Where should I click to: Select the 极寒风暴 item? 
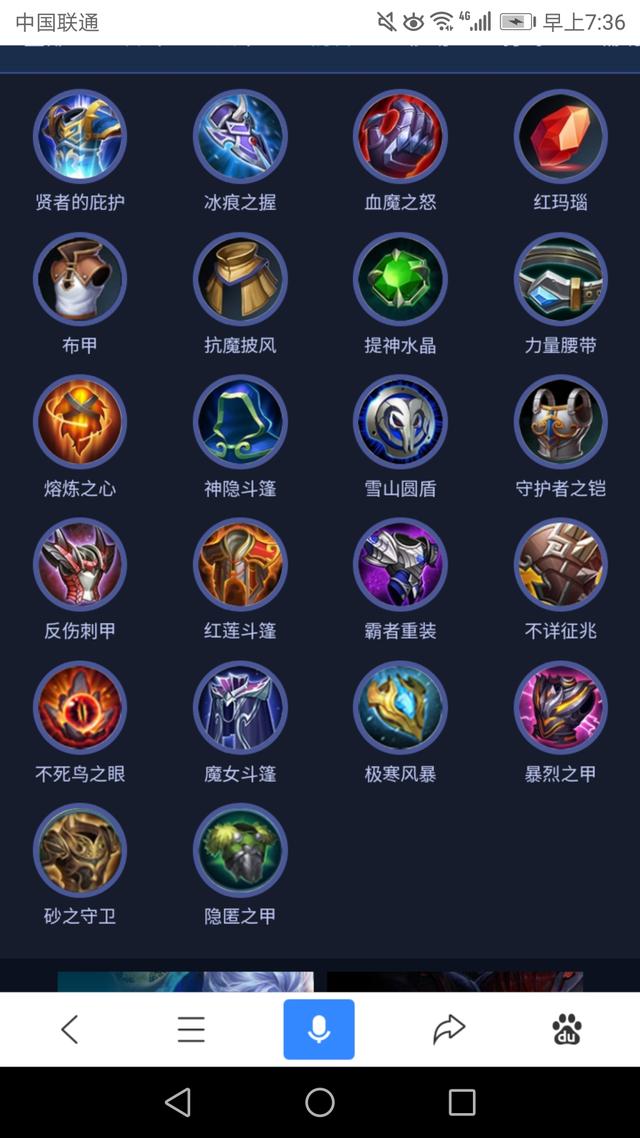click(x=400, y=708)
